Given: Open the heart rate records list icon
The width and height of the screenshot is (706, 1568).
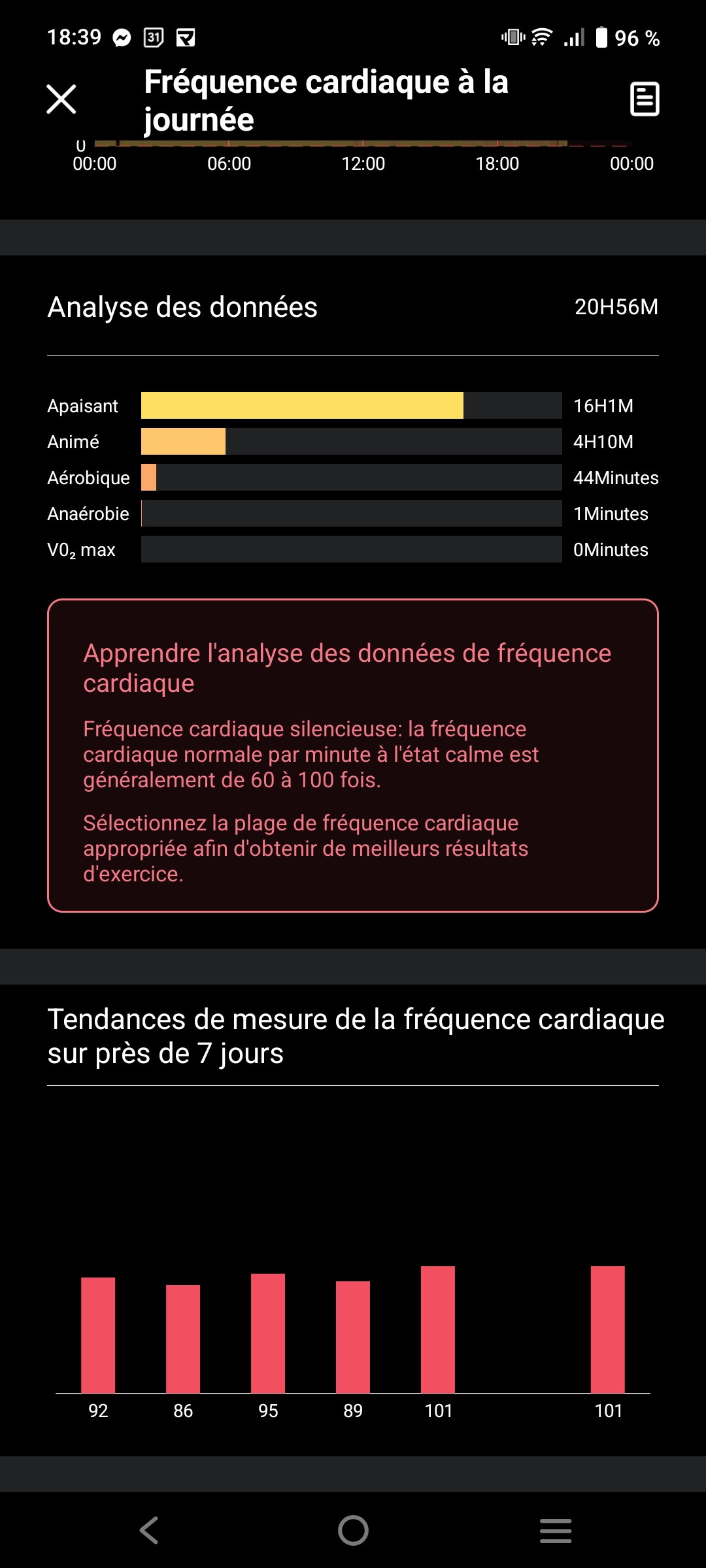Looking at the screenshot, I should 644,99.
